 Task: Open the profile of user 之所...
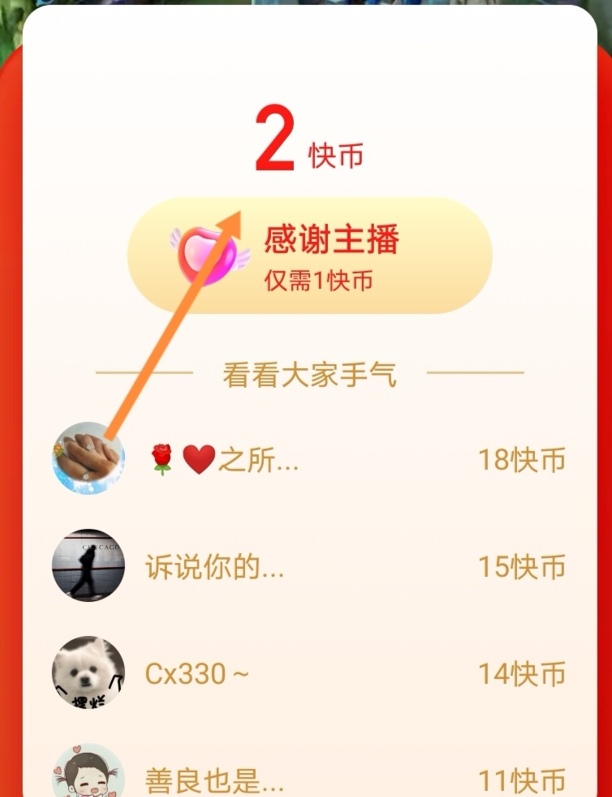(x=89, y=459)
